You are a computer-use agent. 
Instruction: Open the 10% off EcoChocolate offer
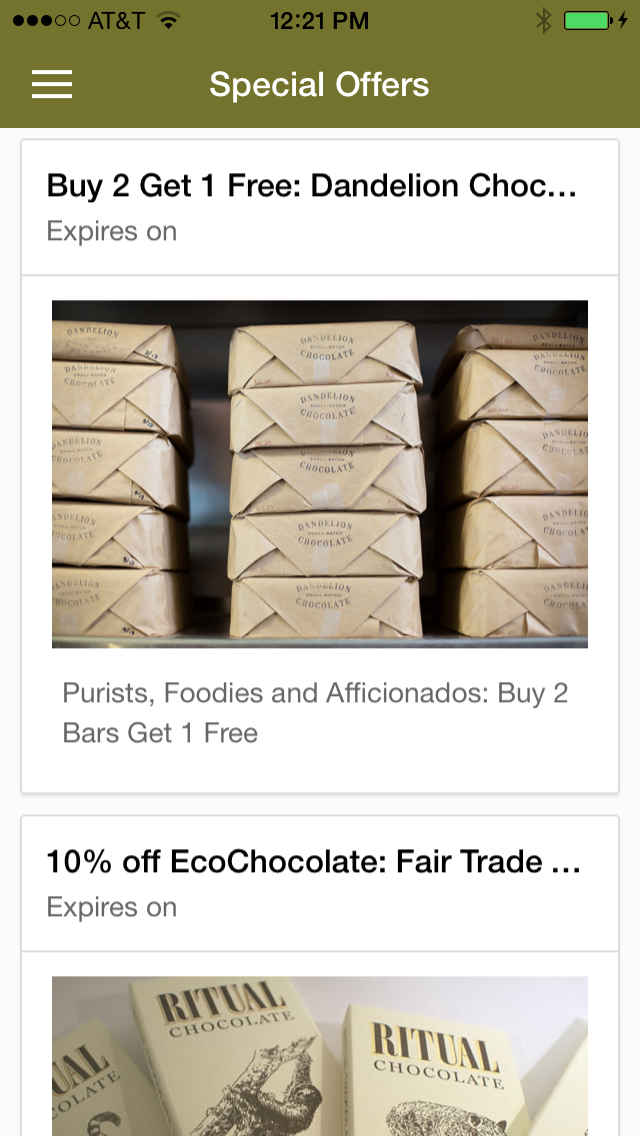pos(313,861)
